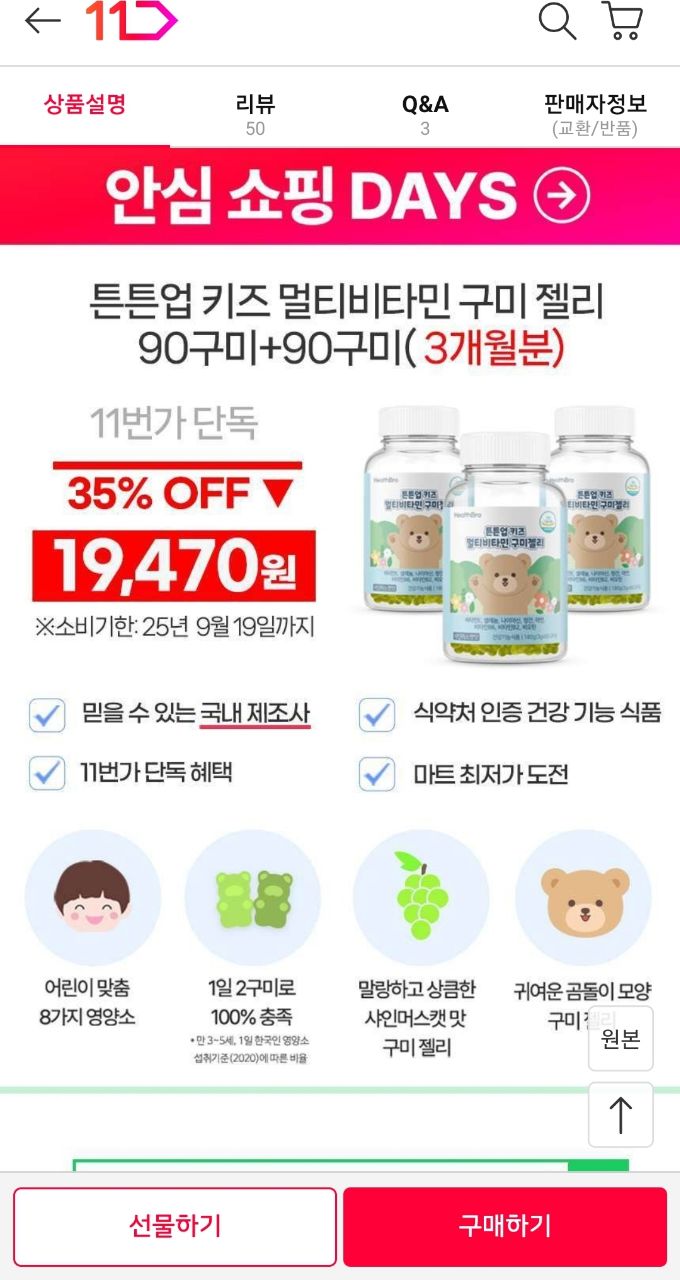Tap the 원본 button
The image size is (680, 1280).
pos(620,1039)
